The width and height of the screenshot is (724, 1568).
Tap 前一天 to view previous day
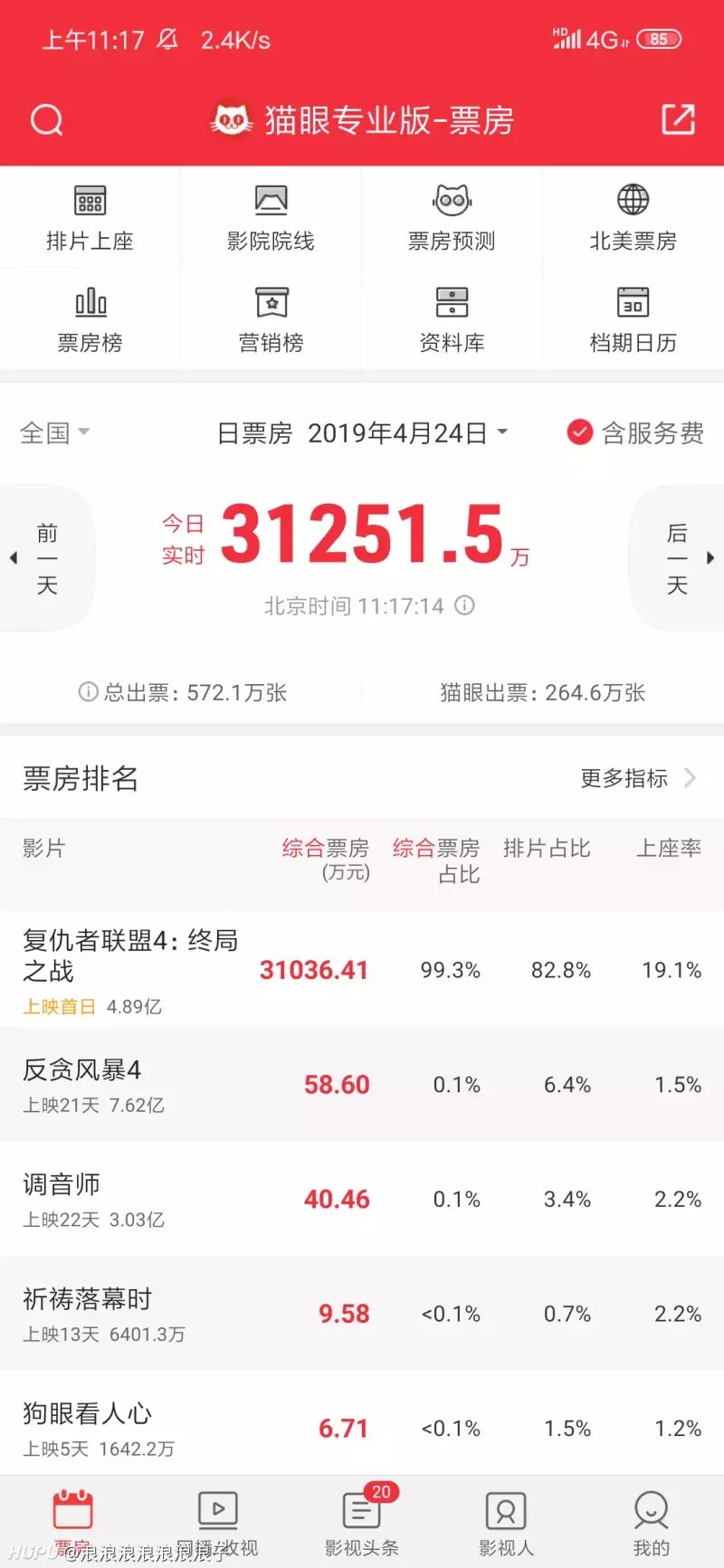45,558
